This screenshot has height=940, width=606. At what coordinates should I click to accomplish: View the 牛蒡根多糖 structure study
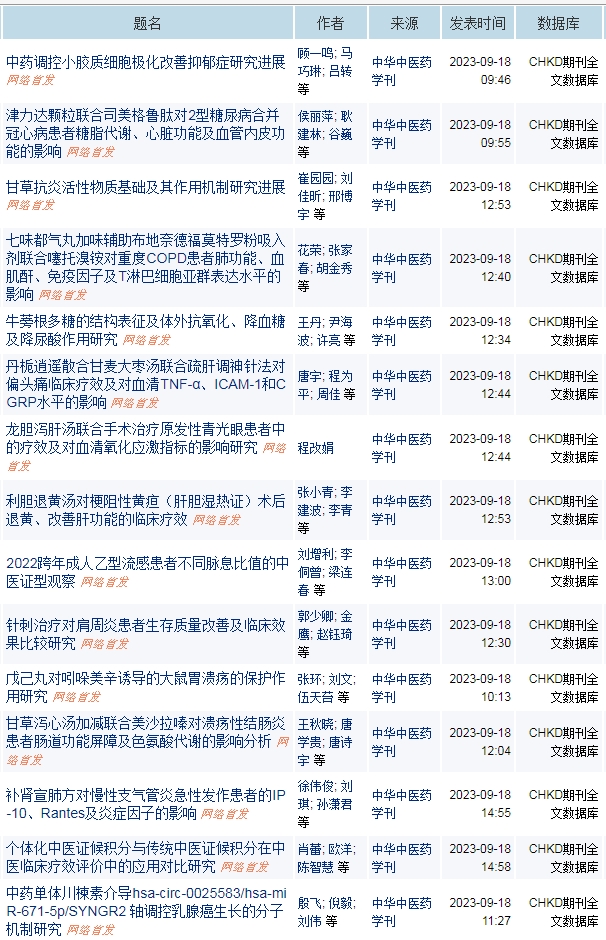144,322
